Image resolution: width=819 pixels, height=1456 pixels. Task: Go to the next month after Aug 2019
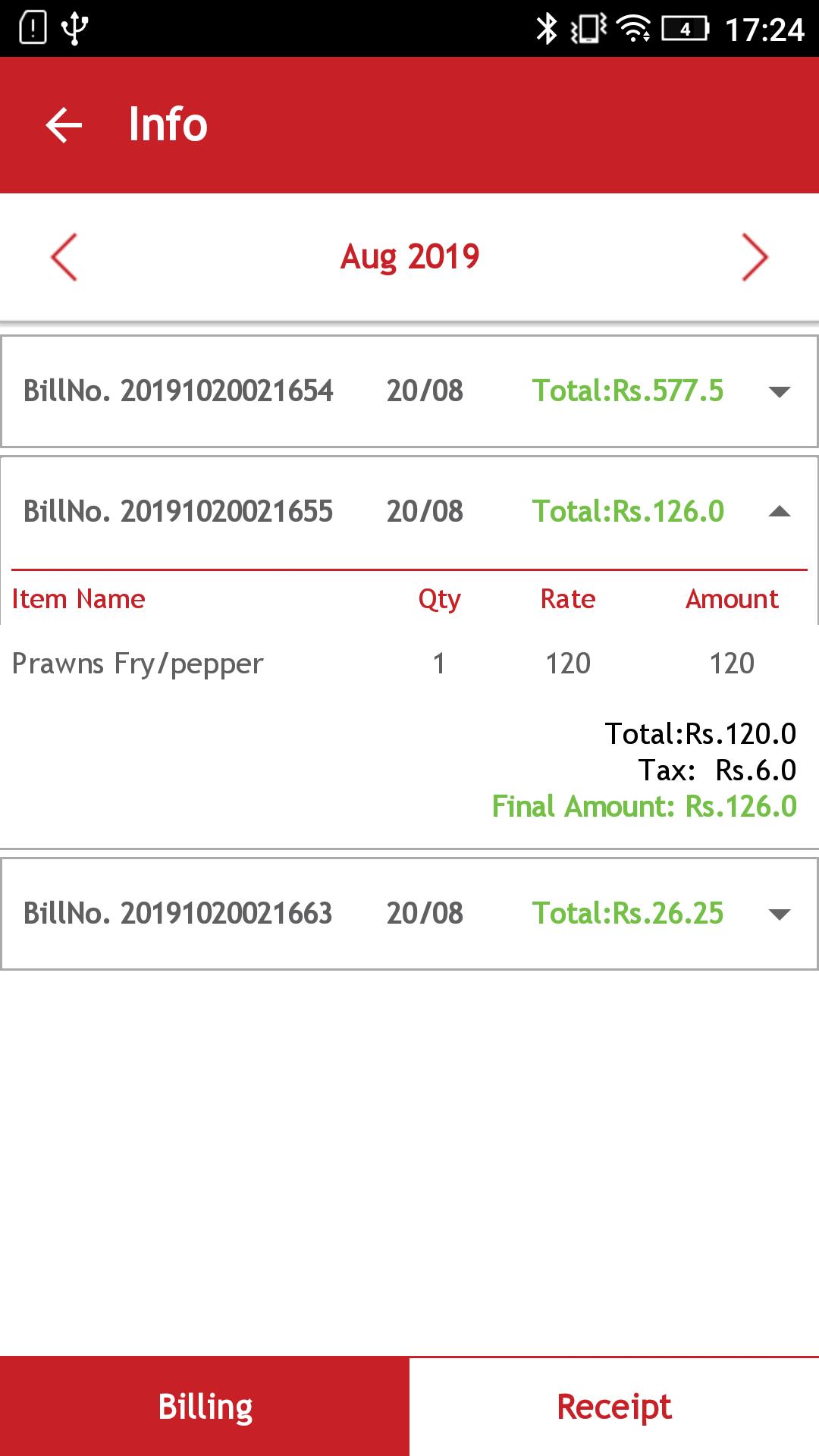[x=755, y=258]
